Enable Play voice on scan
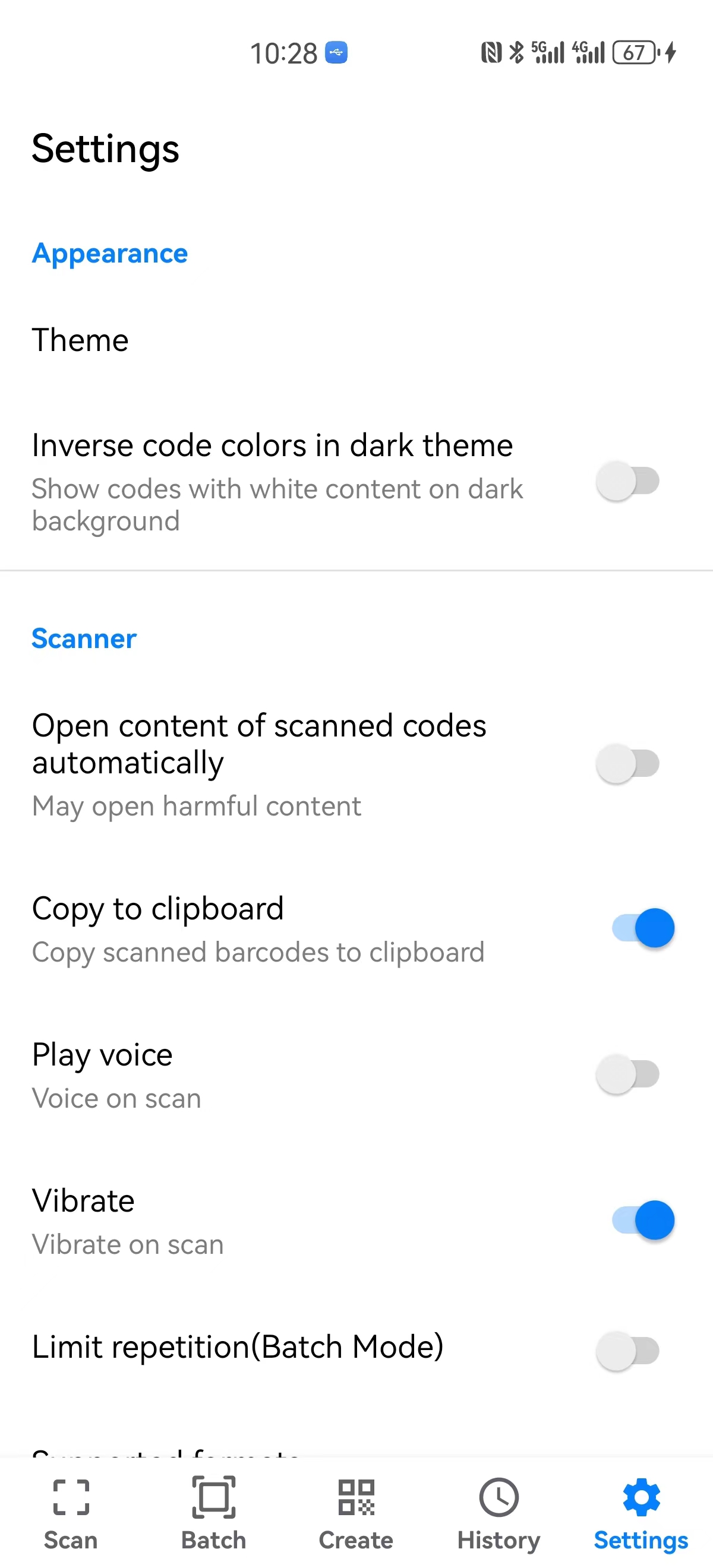713x1568 pixels. coord(628,1074)
